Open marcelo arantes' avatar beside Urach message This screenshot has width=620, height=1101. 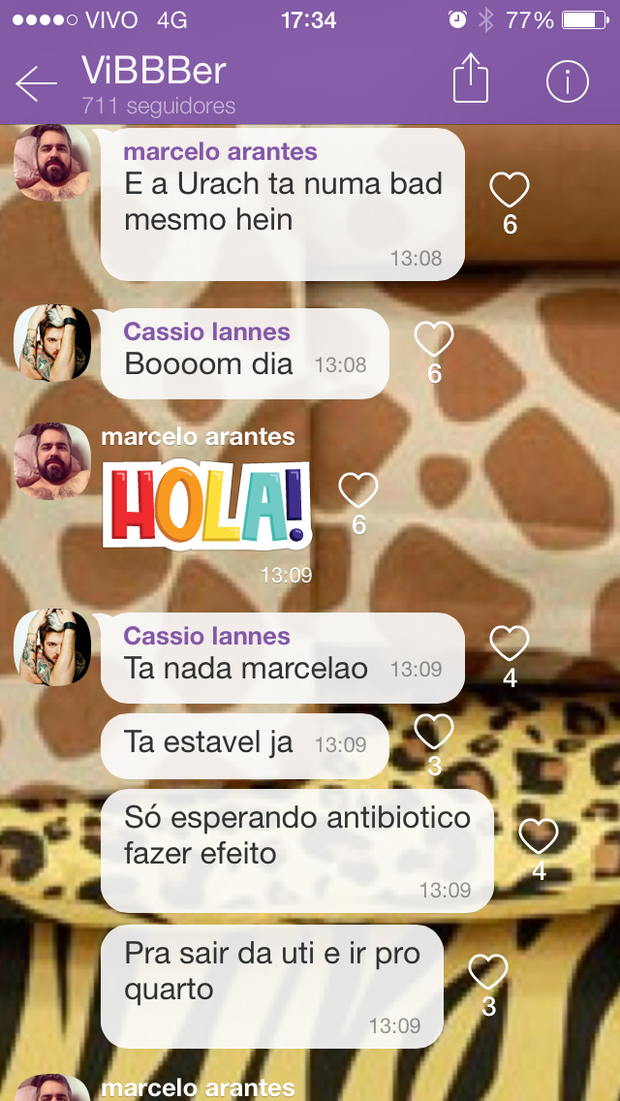pyautogui.click(x=52, y=163)
